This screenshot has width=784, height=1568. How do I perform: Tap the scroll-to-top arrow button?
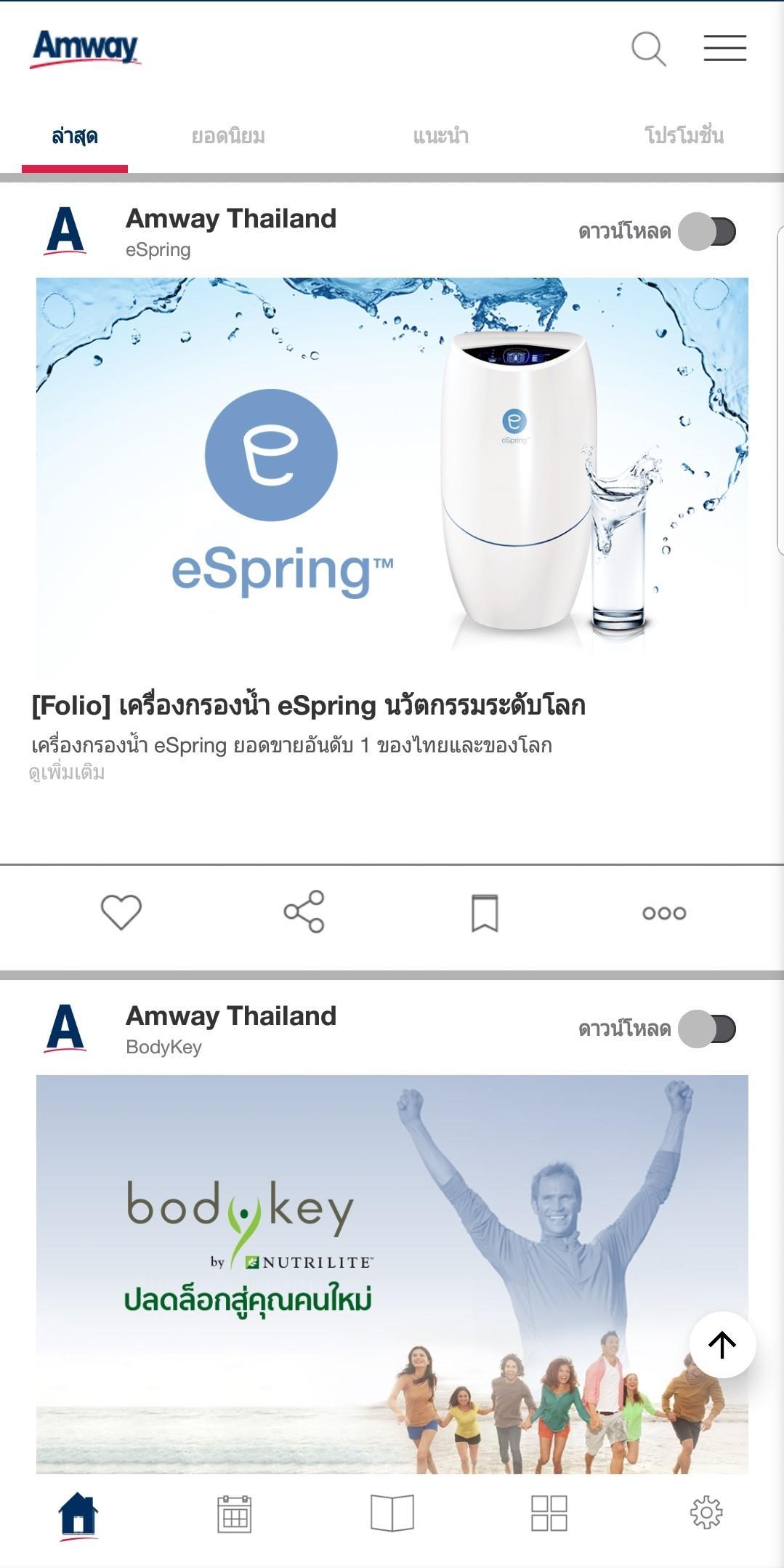coord(722,1344)
